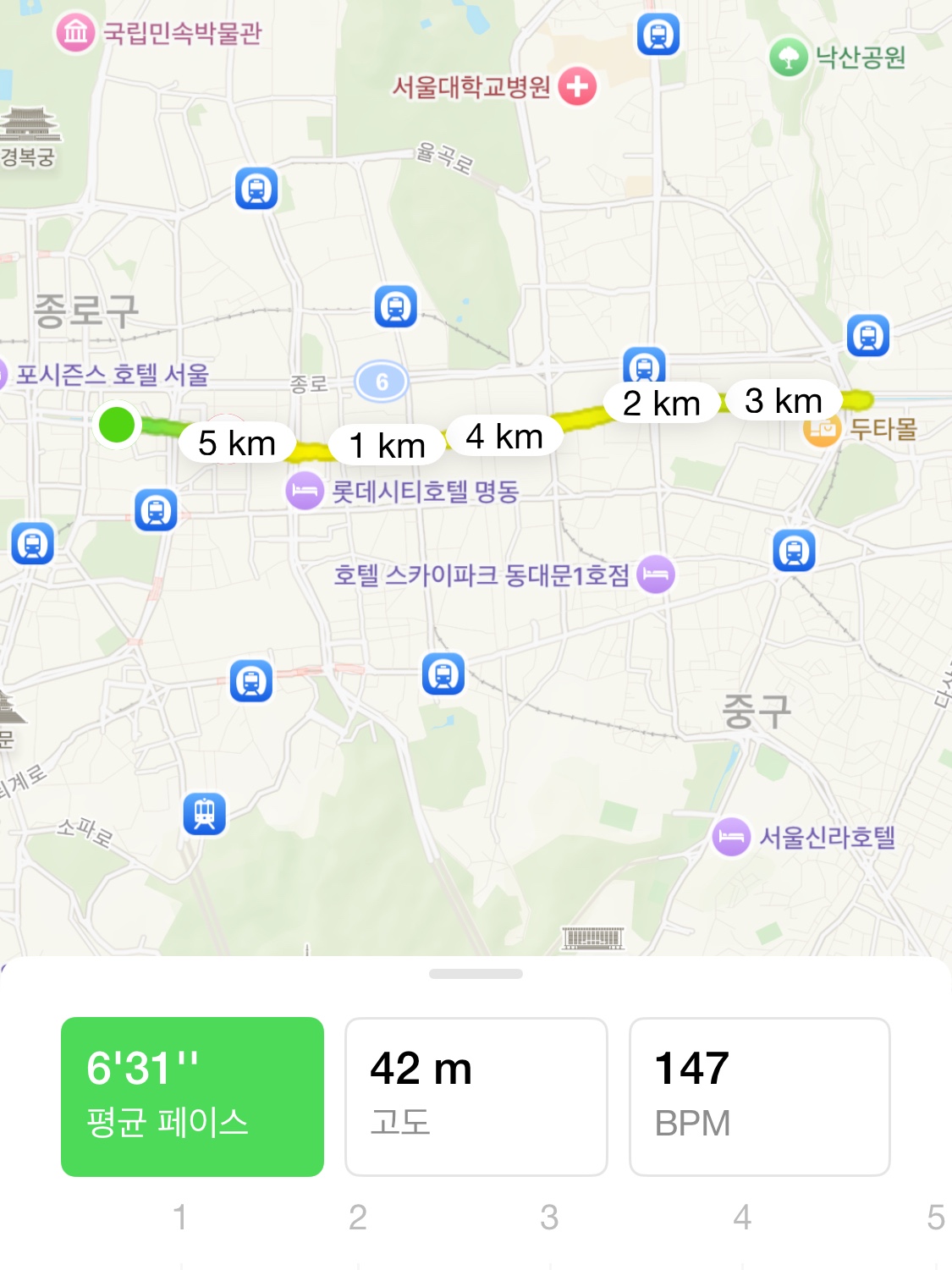Click the 5 km distance marker
Viewport: 952px width, 1270px height.
point(237,442)
